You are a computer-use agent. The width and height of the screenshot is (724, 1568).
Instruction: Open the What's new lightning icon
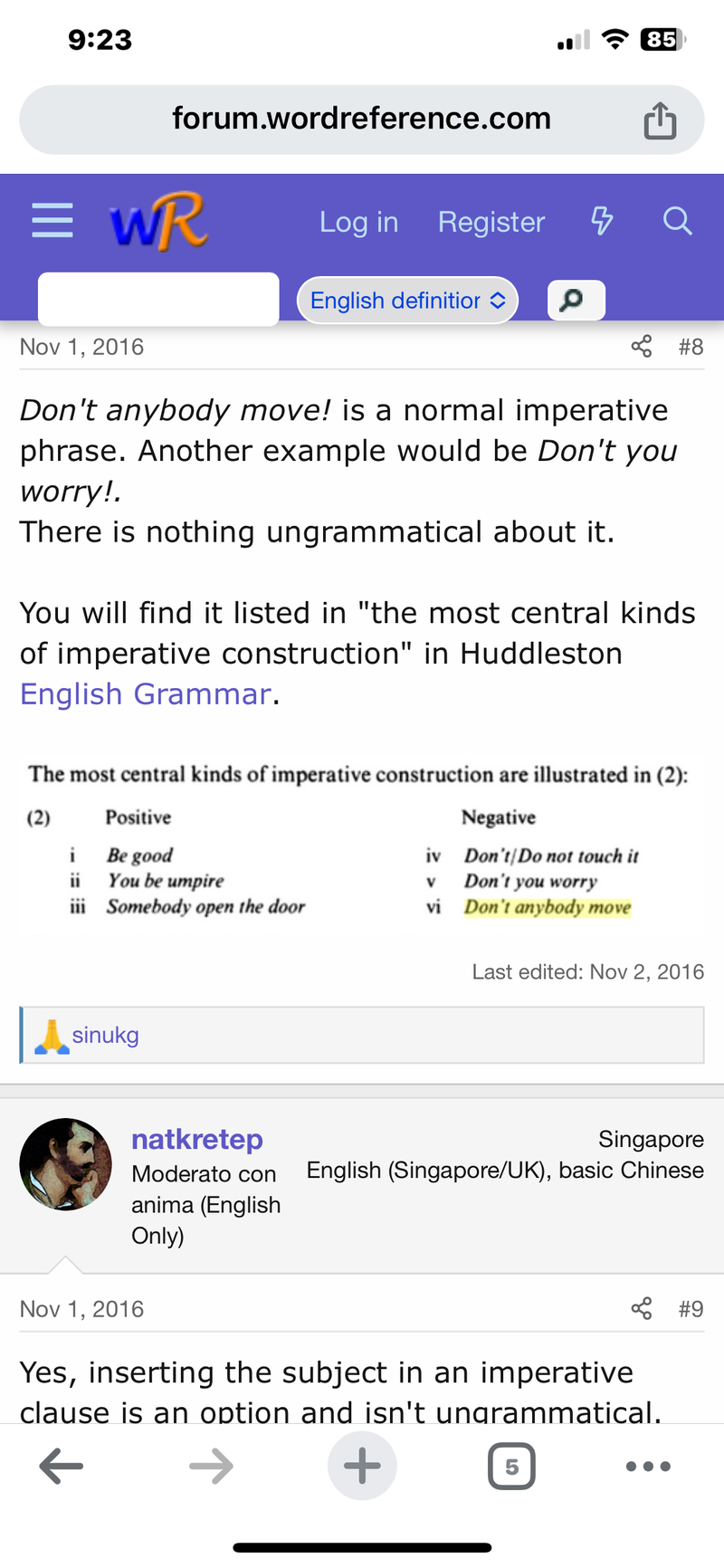coord(602,221)
